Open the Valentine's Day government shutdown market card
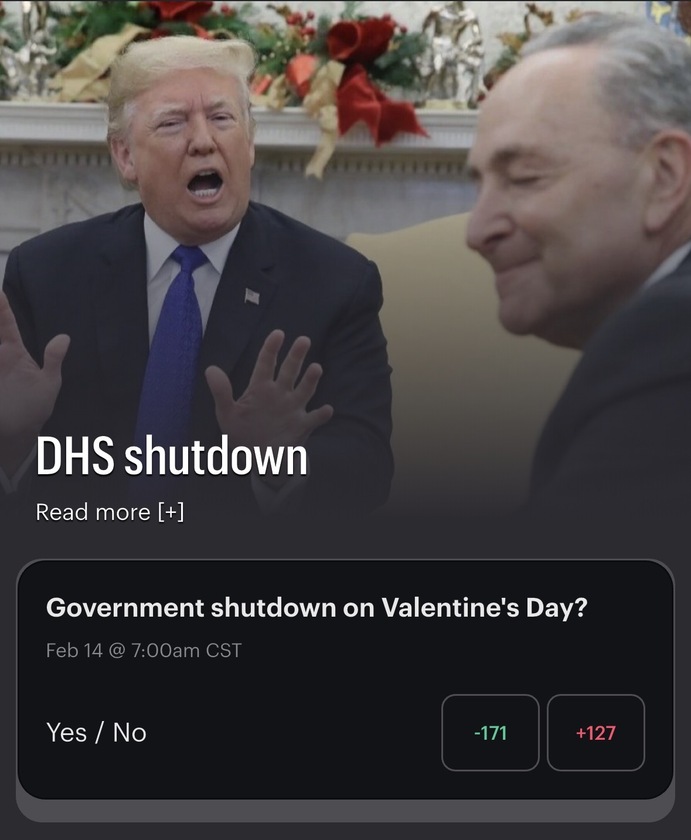 tap(316, 609)
